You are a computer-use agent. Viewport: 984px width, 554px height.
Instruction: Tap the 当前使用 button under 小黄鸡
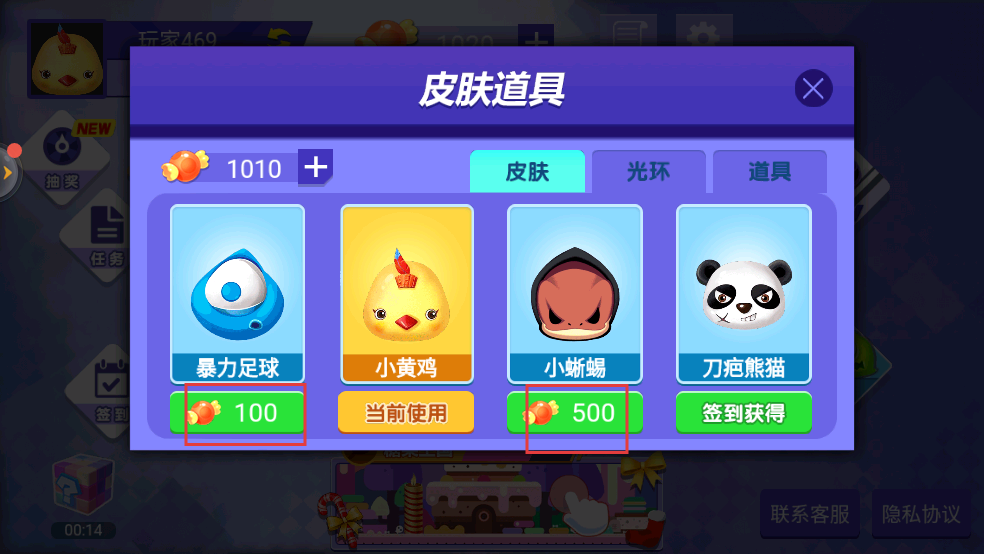(x=405, y=412)
